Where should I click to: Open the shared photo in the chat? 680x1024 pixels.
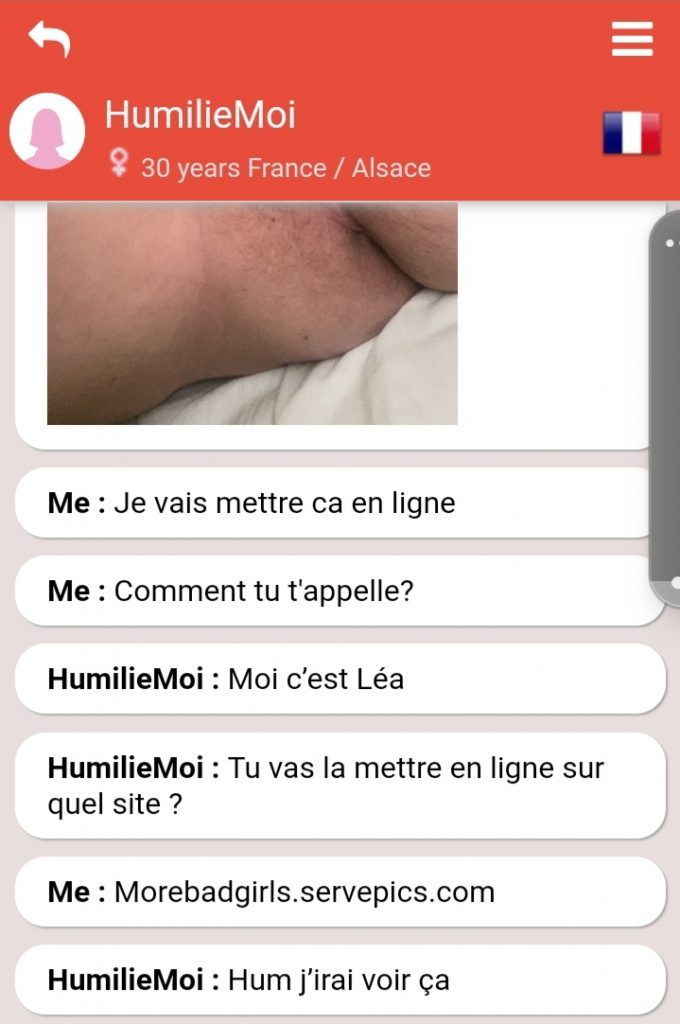252,313
